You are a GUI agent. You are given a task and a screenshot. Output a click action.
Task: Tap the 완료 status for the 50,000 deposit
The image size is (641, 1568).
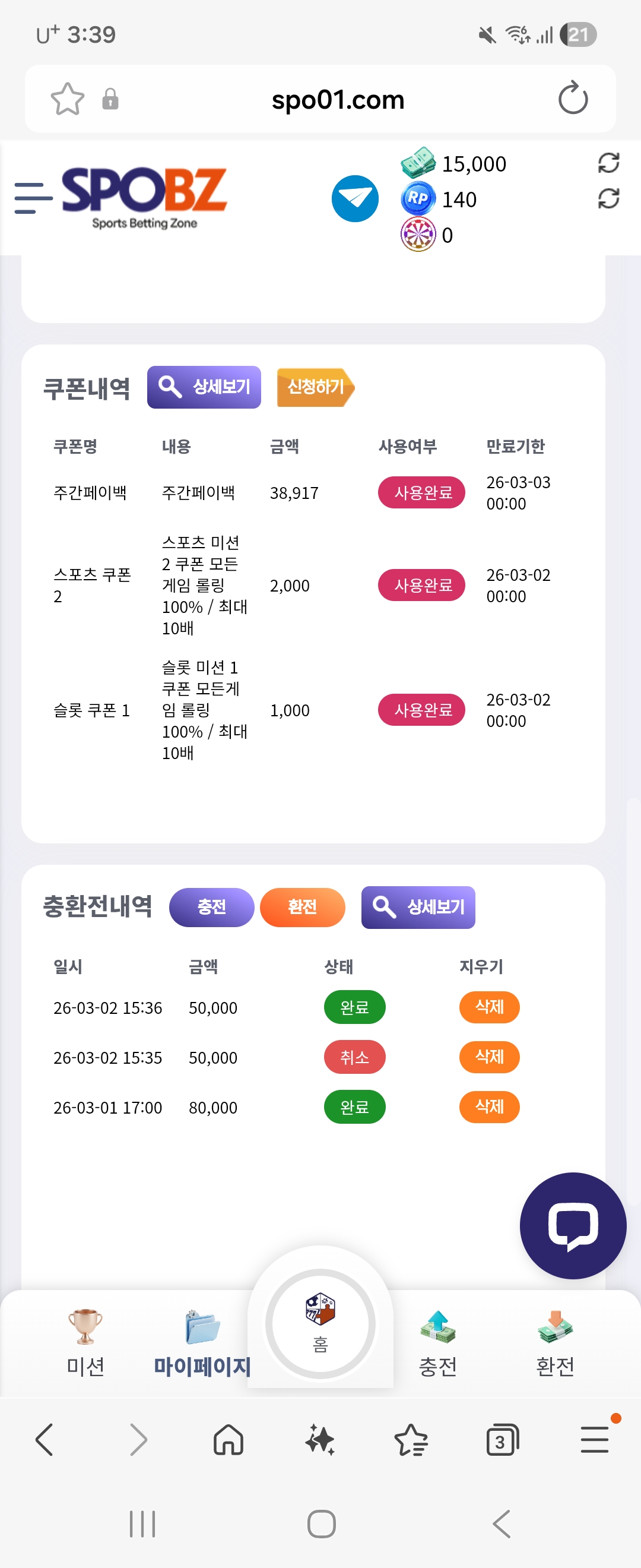tap(354, 1007)
